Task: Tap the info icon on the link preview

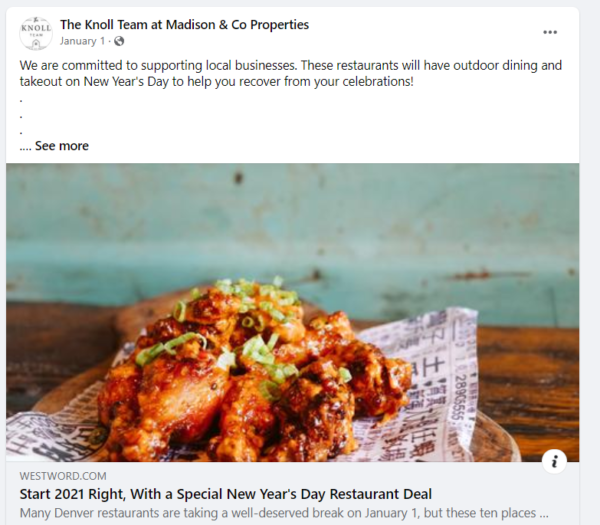Action: click(558, 461)
